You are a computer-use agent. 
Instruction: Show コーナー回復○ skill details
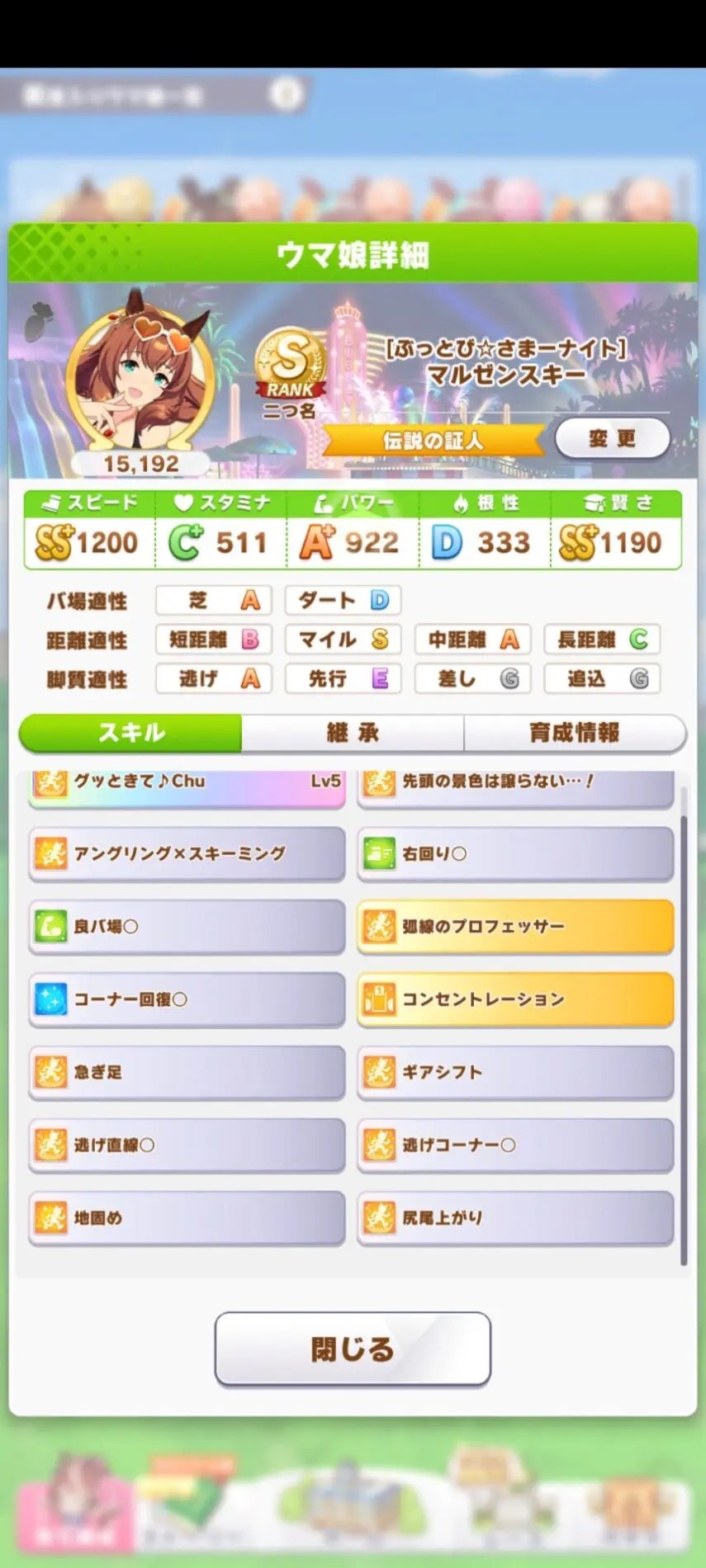pyautogui.click(x=187, y=999)
